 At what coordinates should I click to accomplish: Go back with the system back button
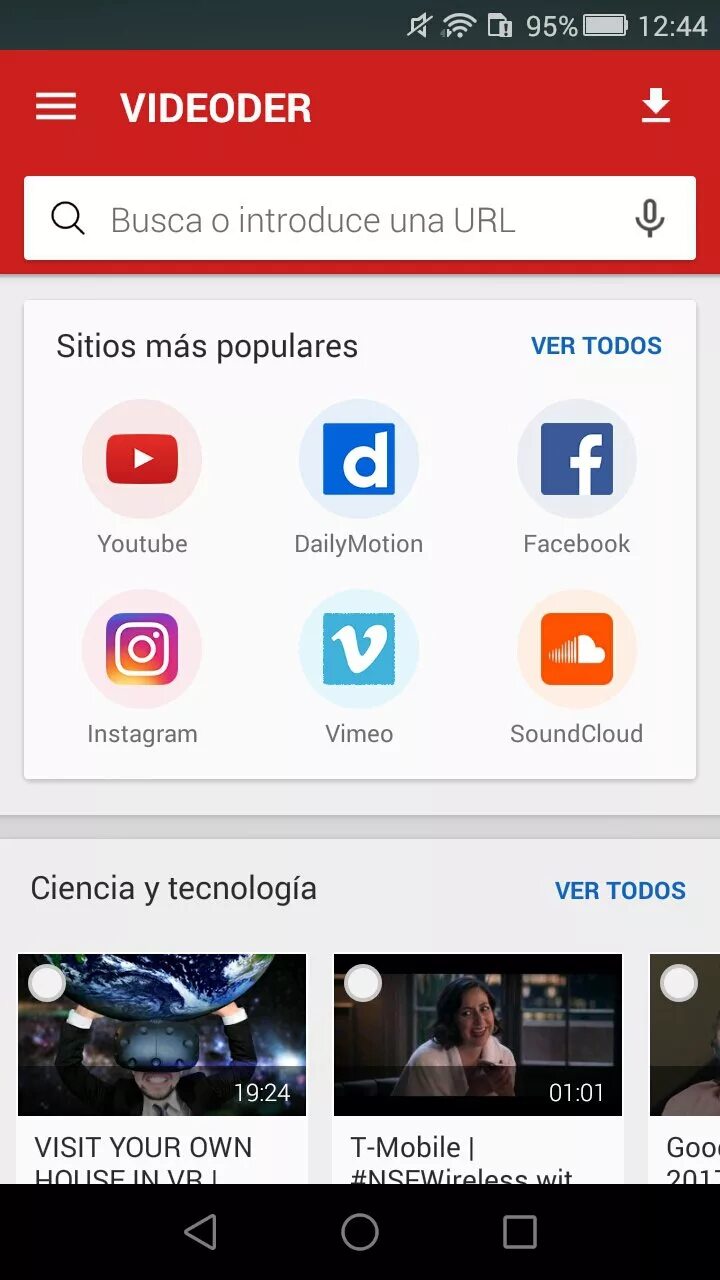tap(200, 1233)
